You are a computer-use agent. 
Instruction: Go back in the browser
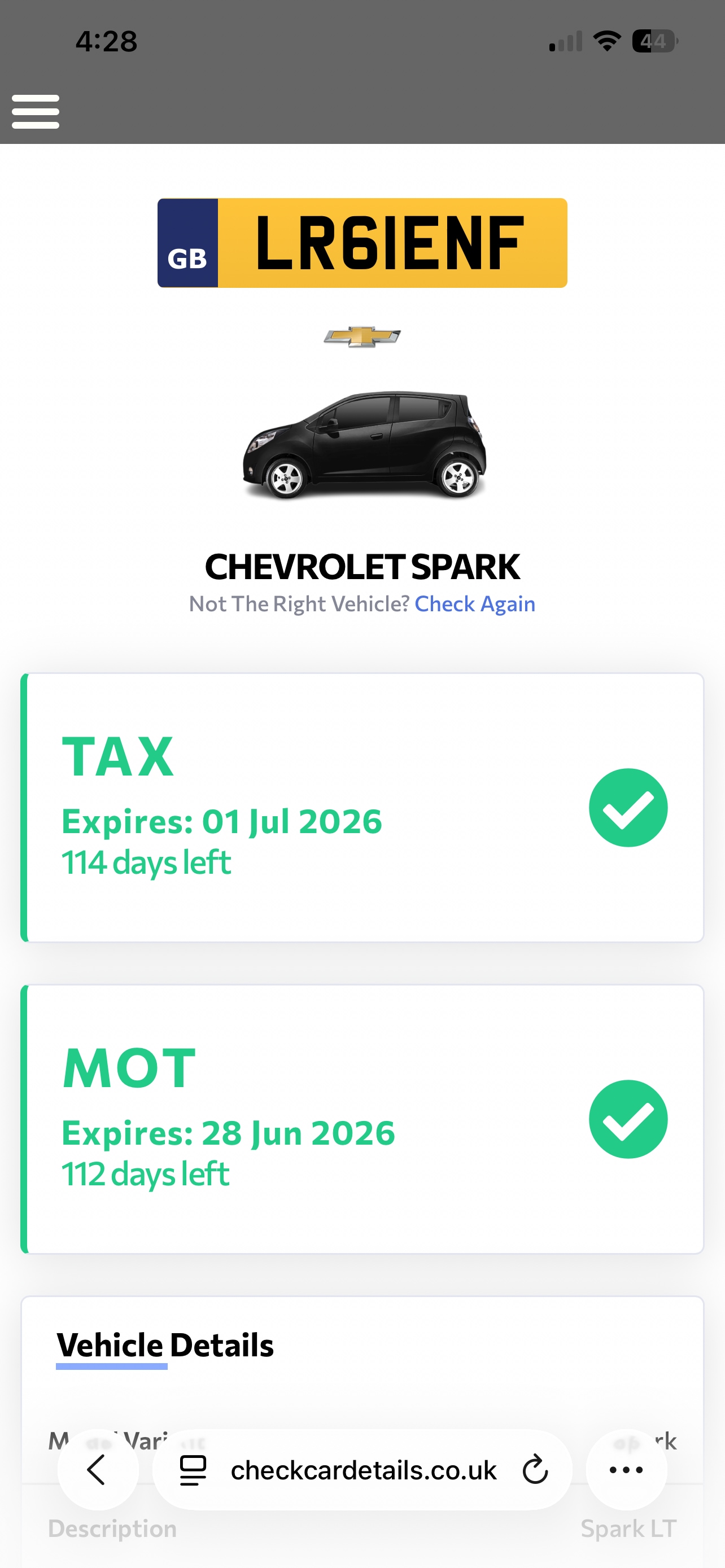97,1470
